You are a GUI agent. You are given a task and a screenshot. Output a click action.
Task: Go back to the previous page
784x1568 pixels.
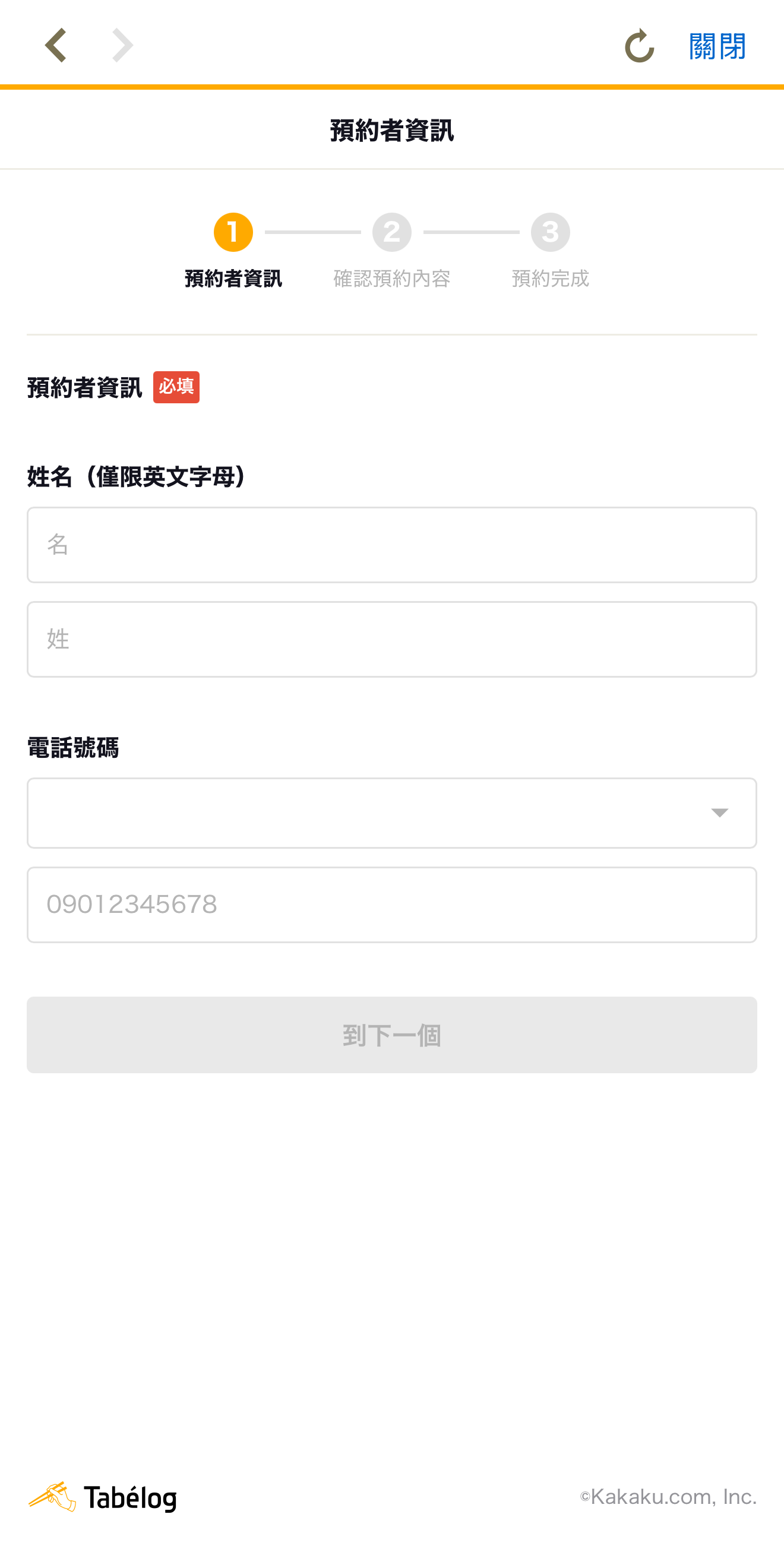coord(56,46)
